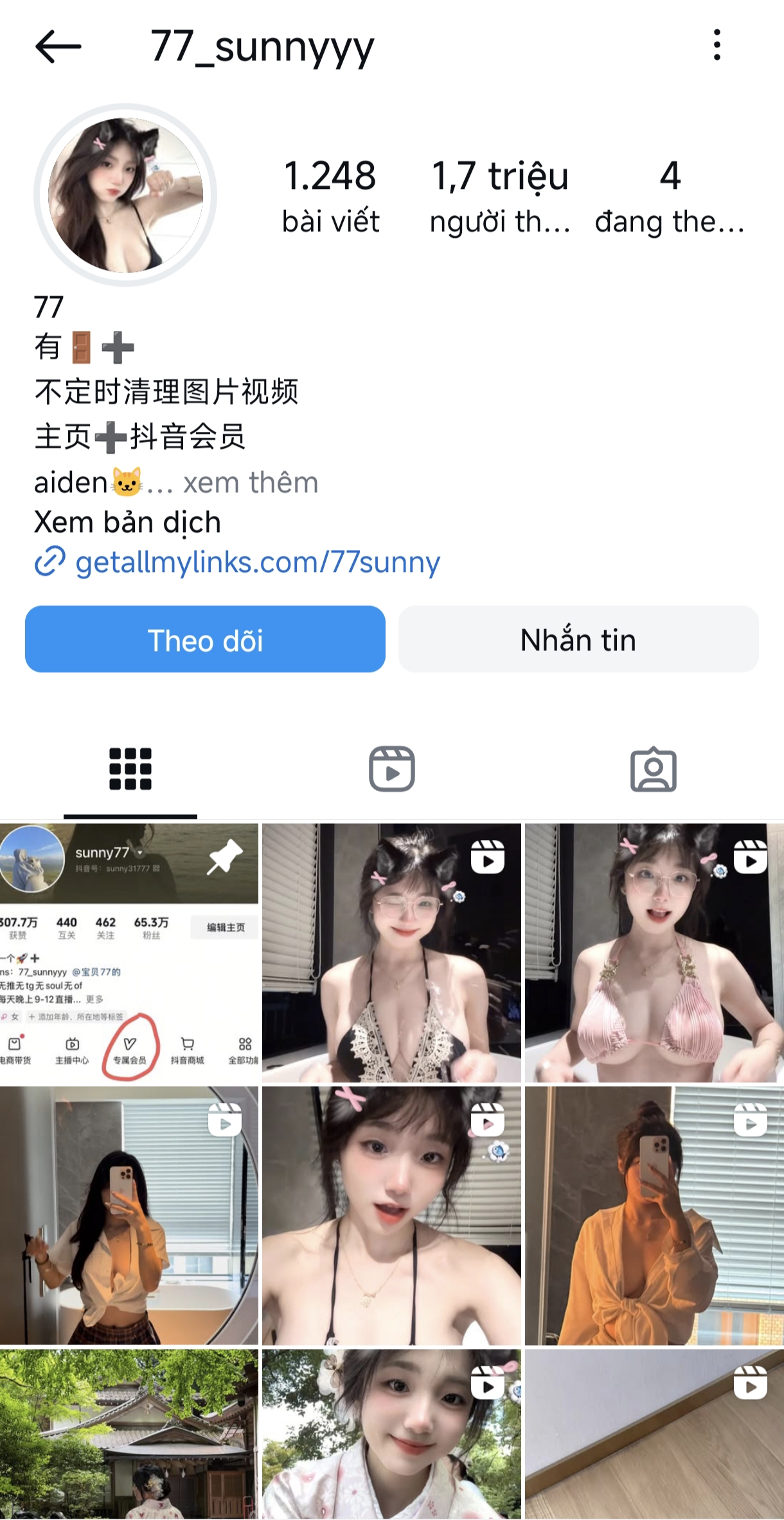The height and width of the screenshot is (1520, 784).
Task: Open the three-dot overflow menu
Action: click(x=717, y=45)
